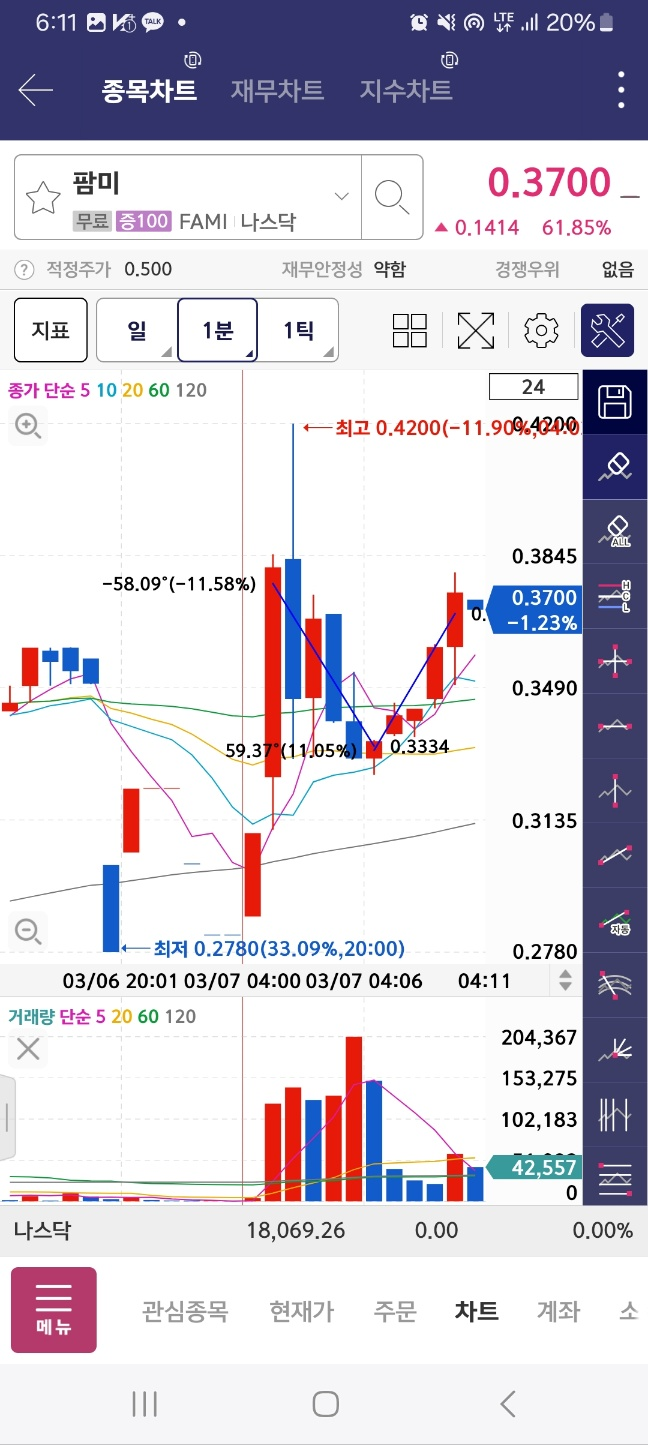Open chart settings gear
The width and height of the screenshot is (648, 1445).
tap(541, 330)
